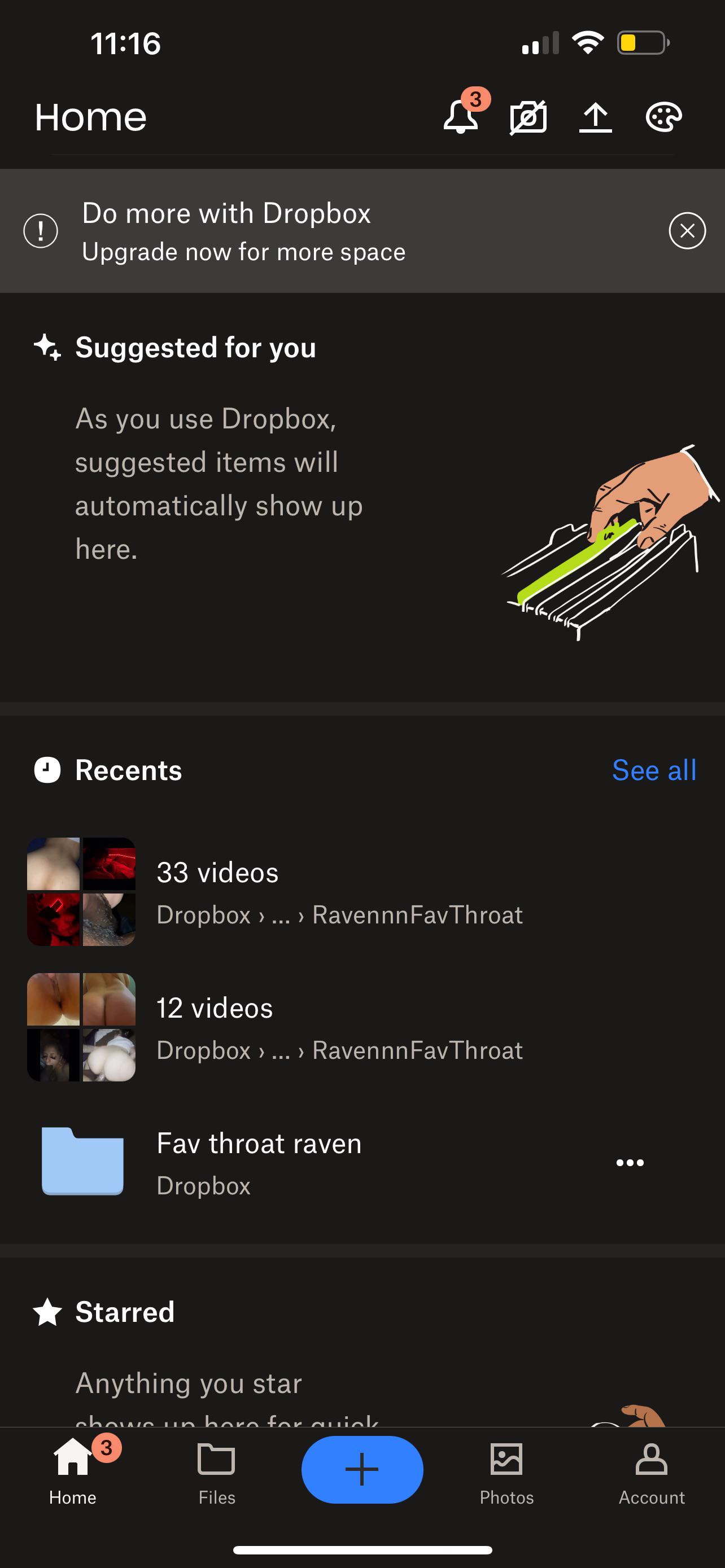The image size is (725, 1568).
Task: Tap the blue plus create button
Action: (x=362, y=1469)
